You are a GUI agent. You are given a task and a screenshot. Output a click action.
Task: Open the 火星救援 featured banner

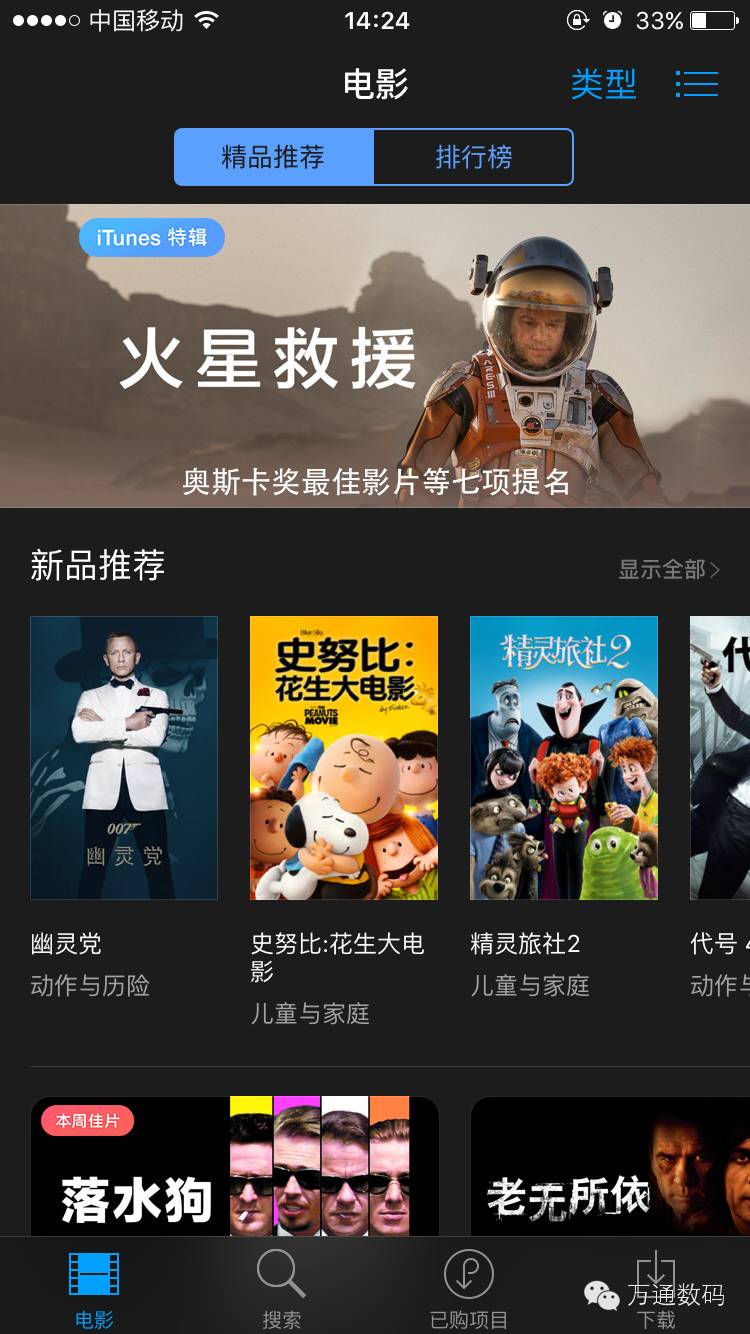(375, 357)
